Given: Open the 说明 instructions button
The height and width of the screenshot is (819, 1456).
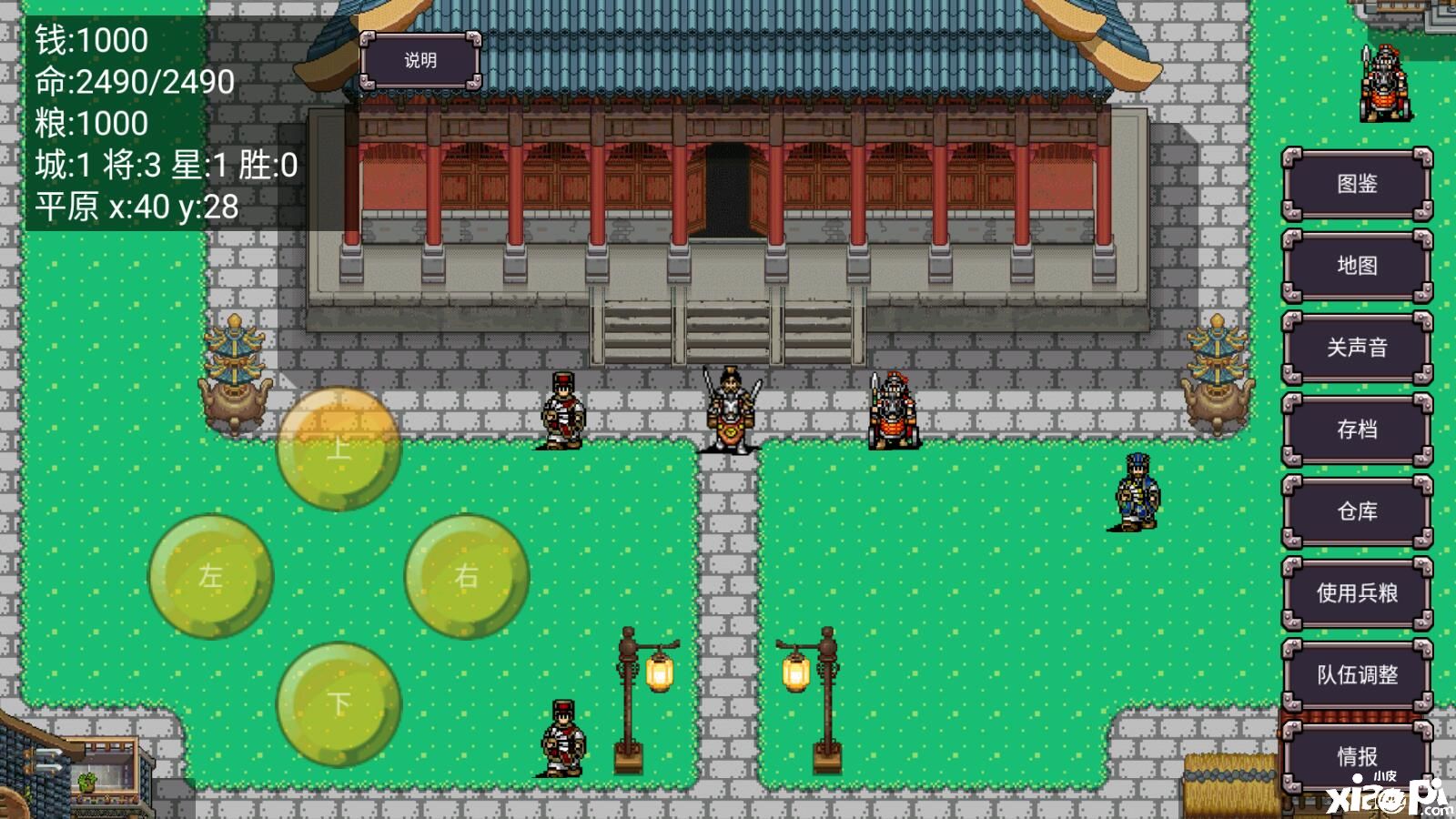Looking at the screenshot, I should point(420,60).
